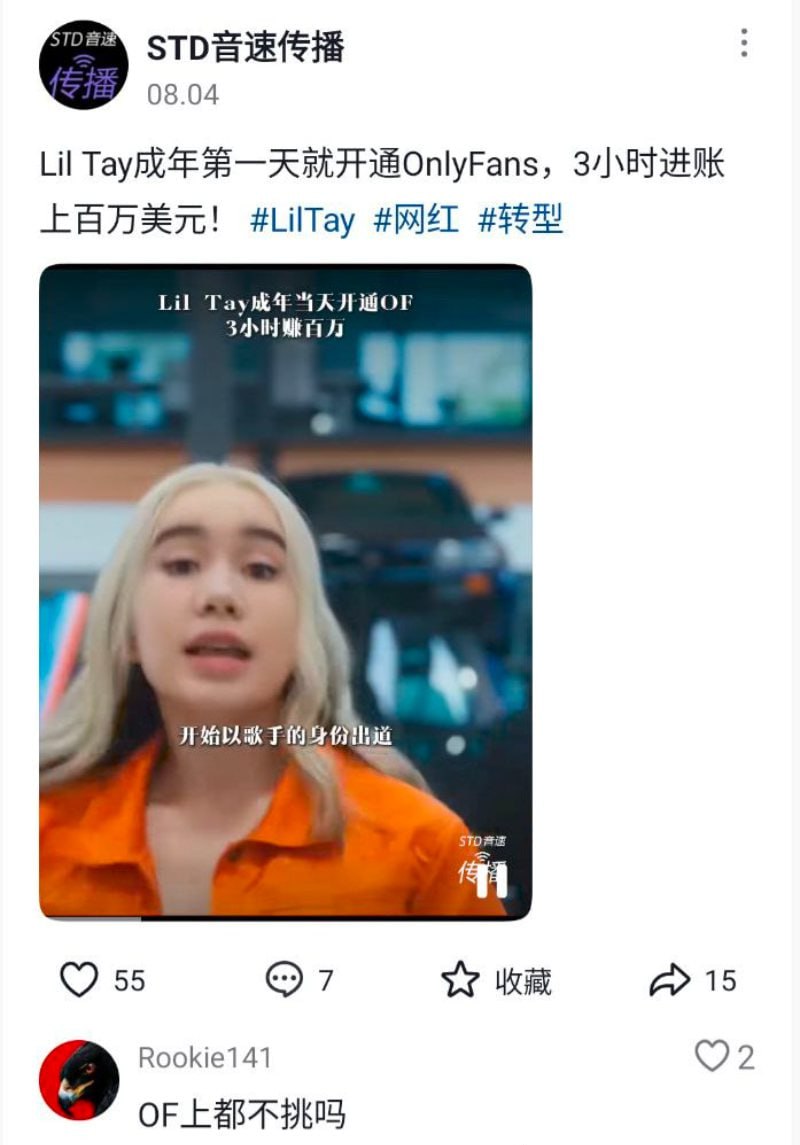This screenshot has width=800, height=1145.
Task: Pause the video playback
Action: tap(491, 880)
